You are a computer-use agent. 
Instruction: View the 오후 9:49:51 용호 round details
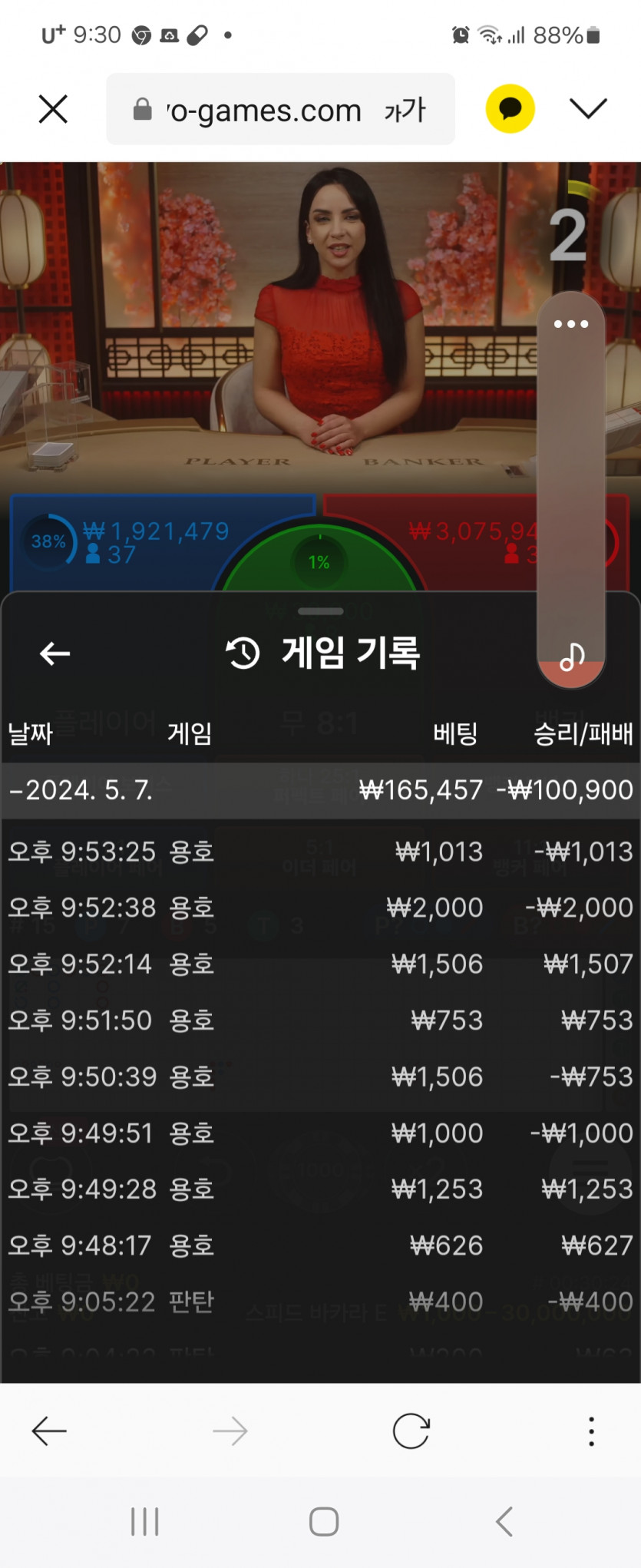[319, 1133]
